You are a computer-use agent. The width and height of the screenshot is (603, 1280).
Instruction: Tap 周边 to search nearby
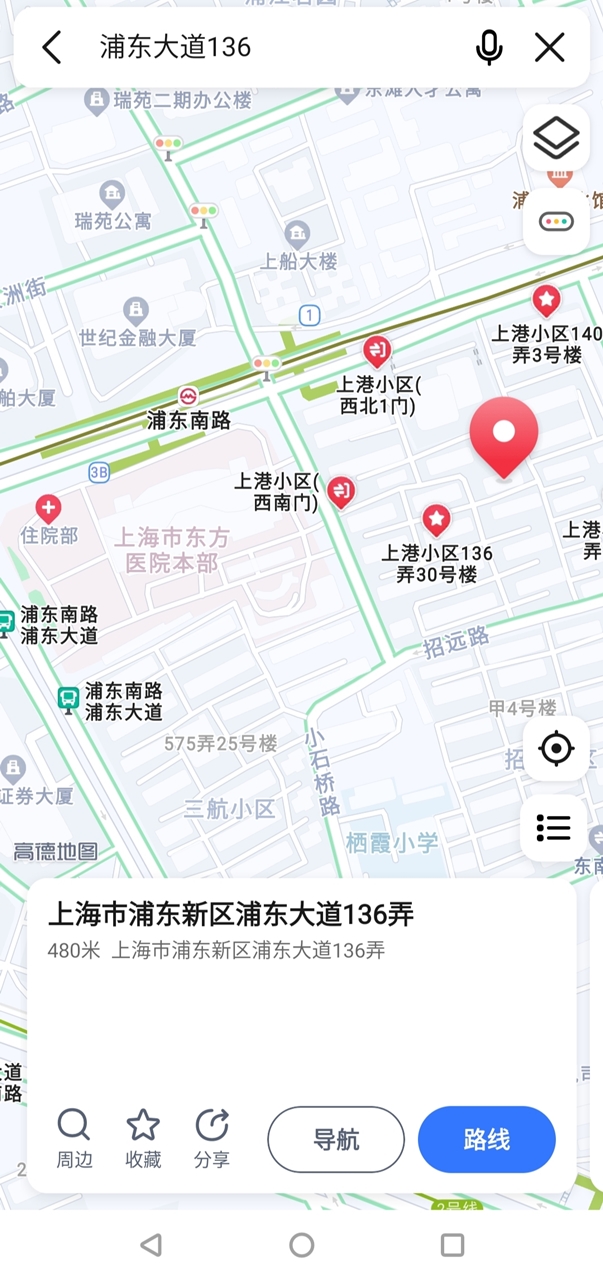coord(73,1139)
